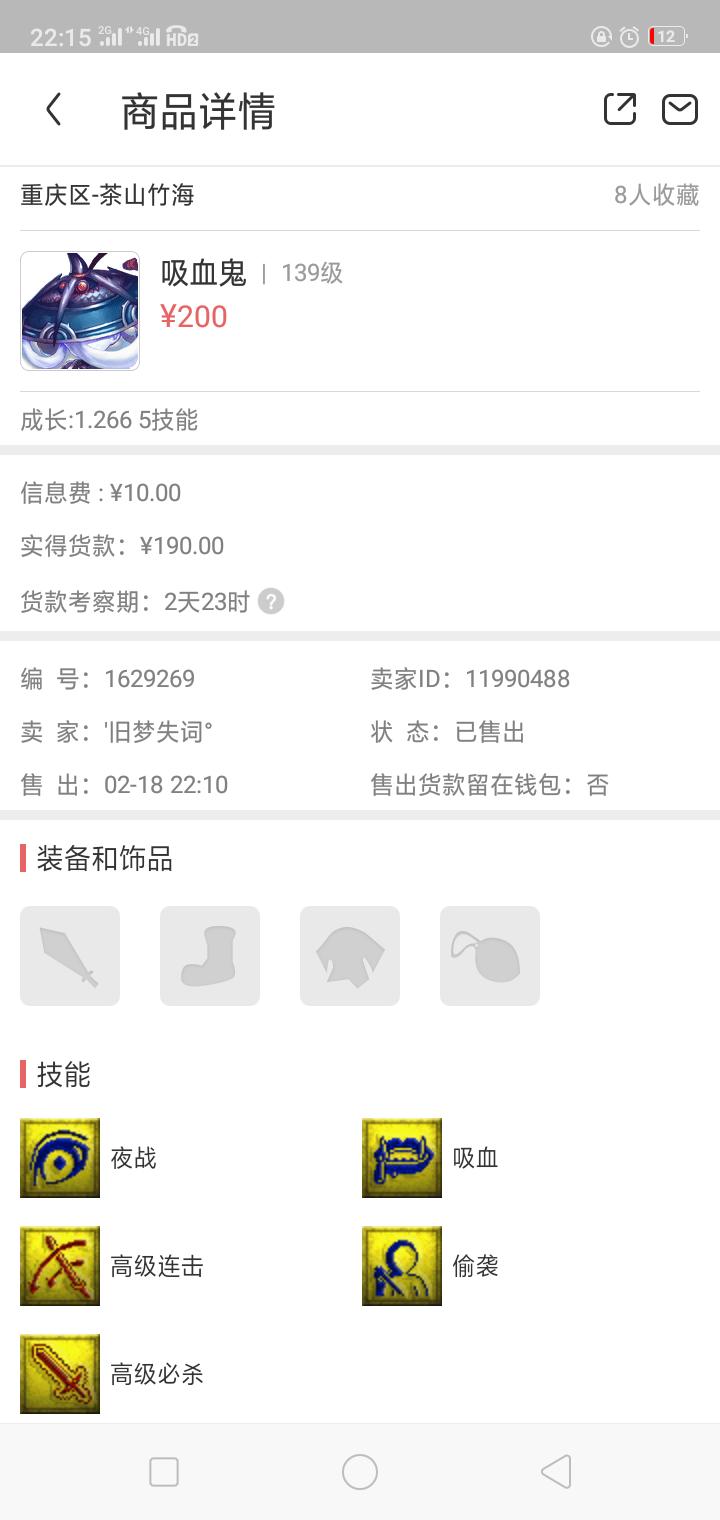Tap the help icon beside 货款考察期
This screenshot has width=720, height=1520.
pyautogui.click(x=271, y=601)
